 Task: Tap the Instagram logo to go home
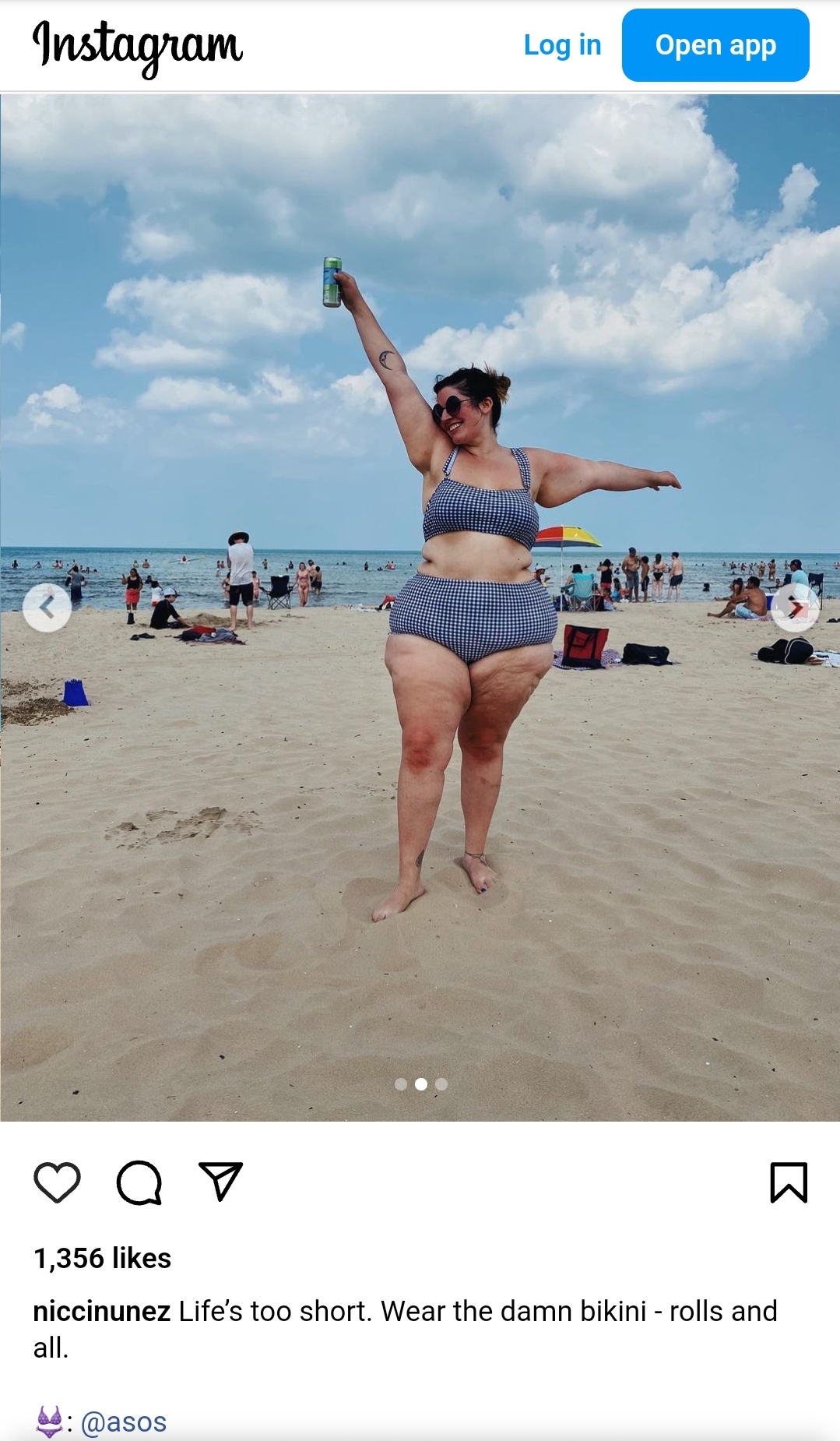(x=138, y=47)
